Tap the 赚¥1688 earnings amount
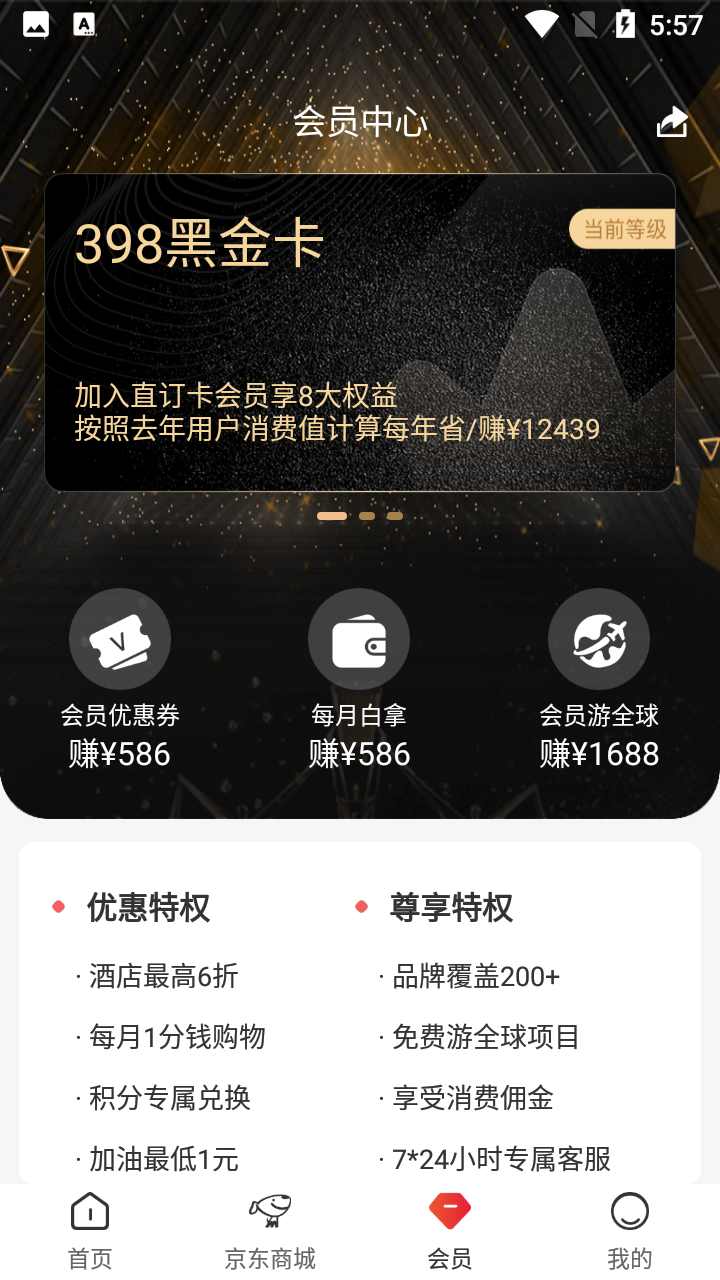The image size is (720, 1280). pos(598,753)
